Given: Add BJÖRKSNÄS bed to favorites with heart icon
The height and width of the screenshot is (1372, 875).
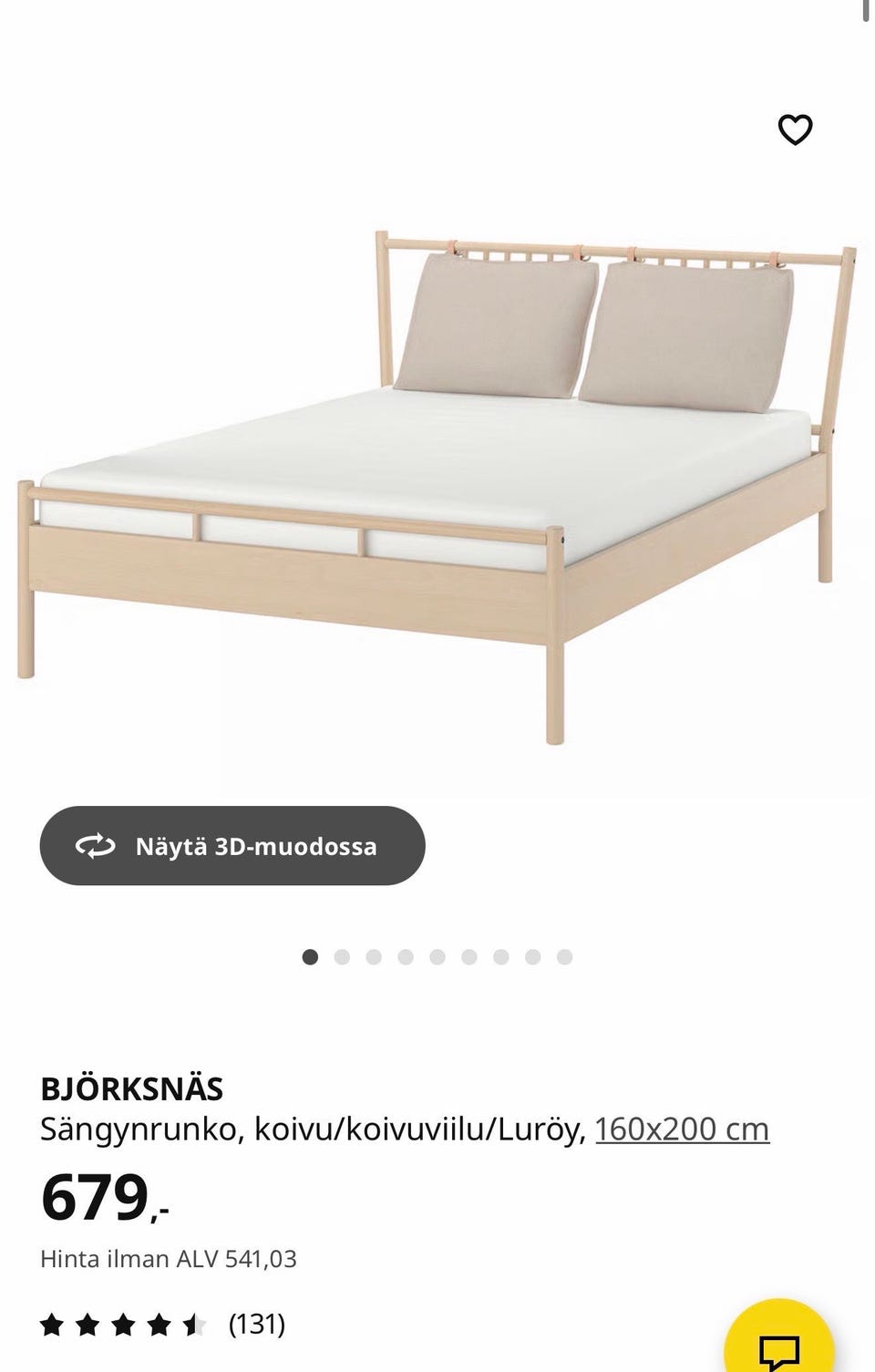Looking at the screenshot, I should (x=794, y=129).
